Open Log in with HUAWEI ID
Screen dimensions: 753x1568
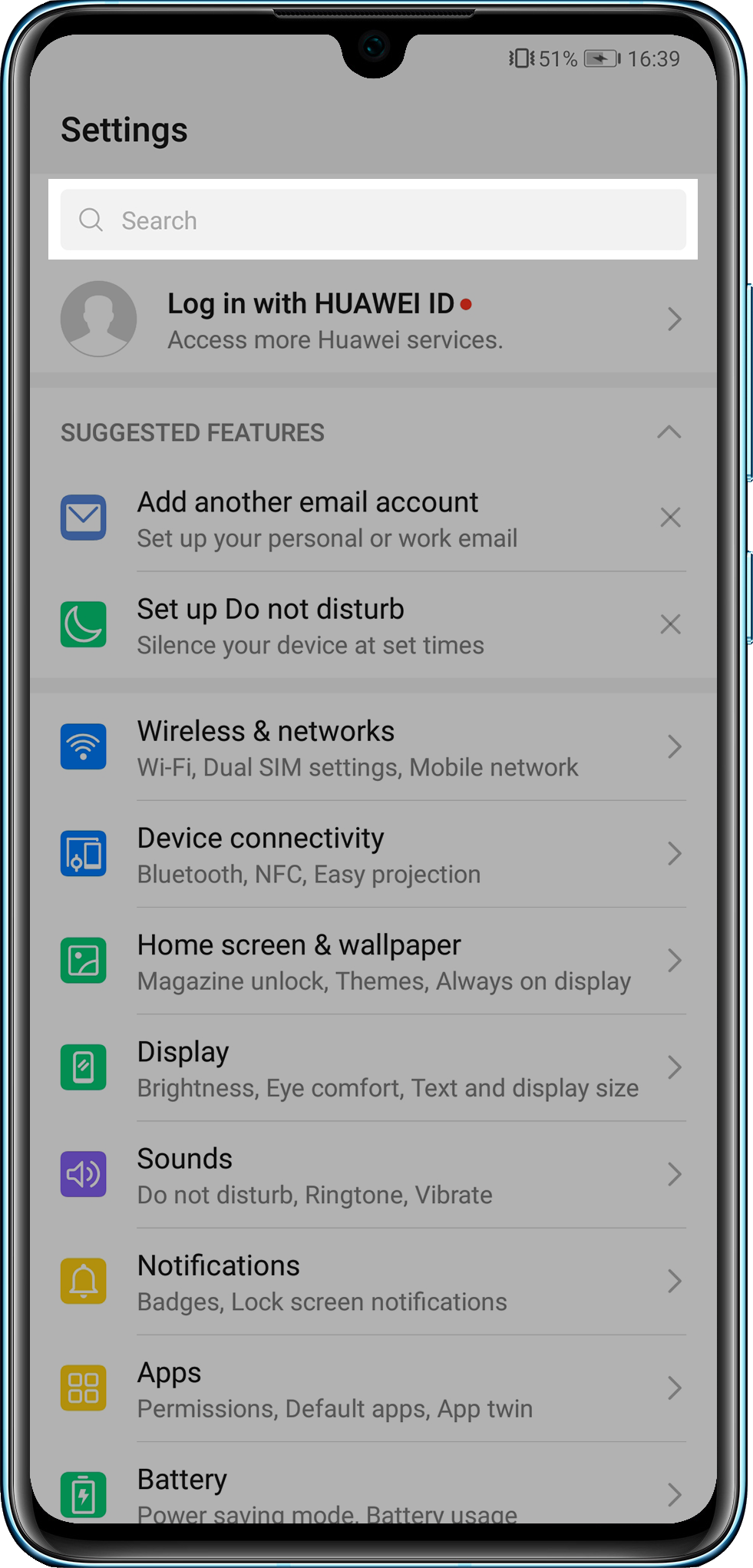coord(373,319)
